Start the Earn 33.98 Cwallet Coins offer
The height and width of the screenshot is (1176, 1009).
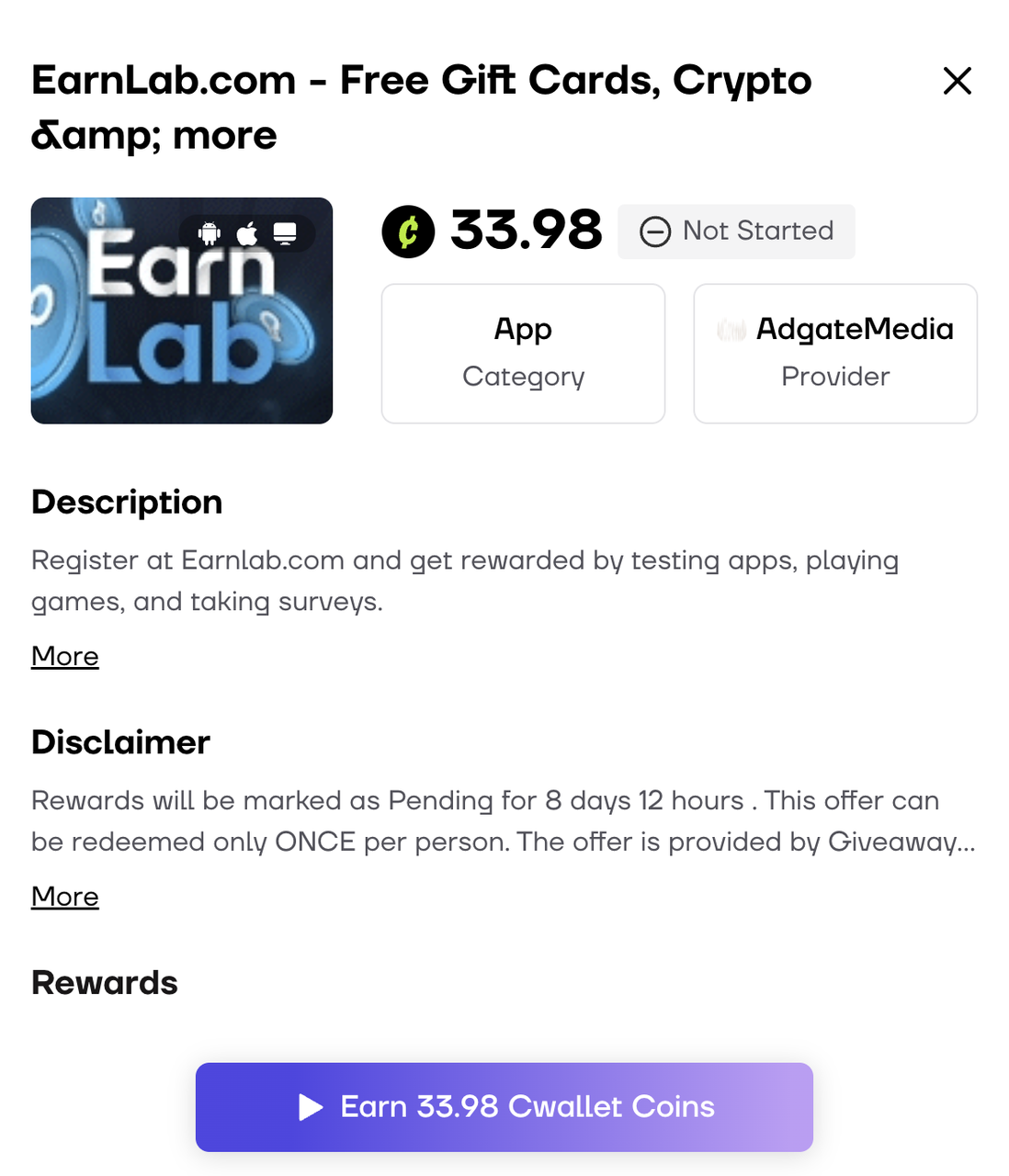pos(504,1106)
